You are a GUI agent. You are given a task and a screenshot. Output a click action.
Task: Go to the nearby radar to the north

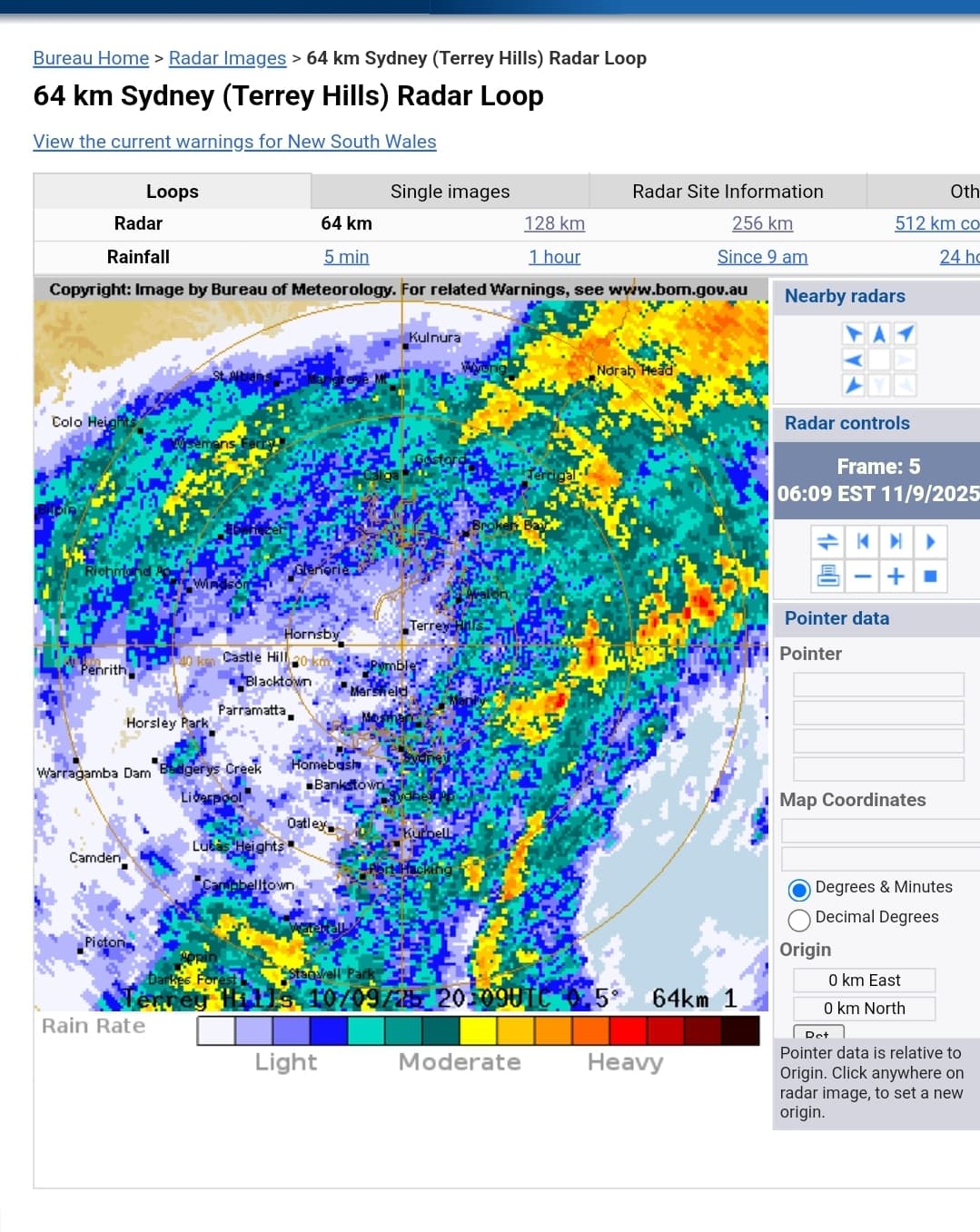(x=879, y=334)
